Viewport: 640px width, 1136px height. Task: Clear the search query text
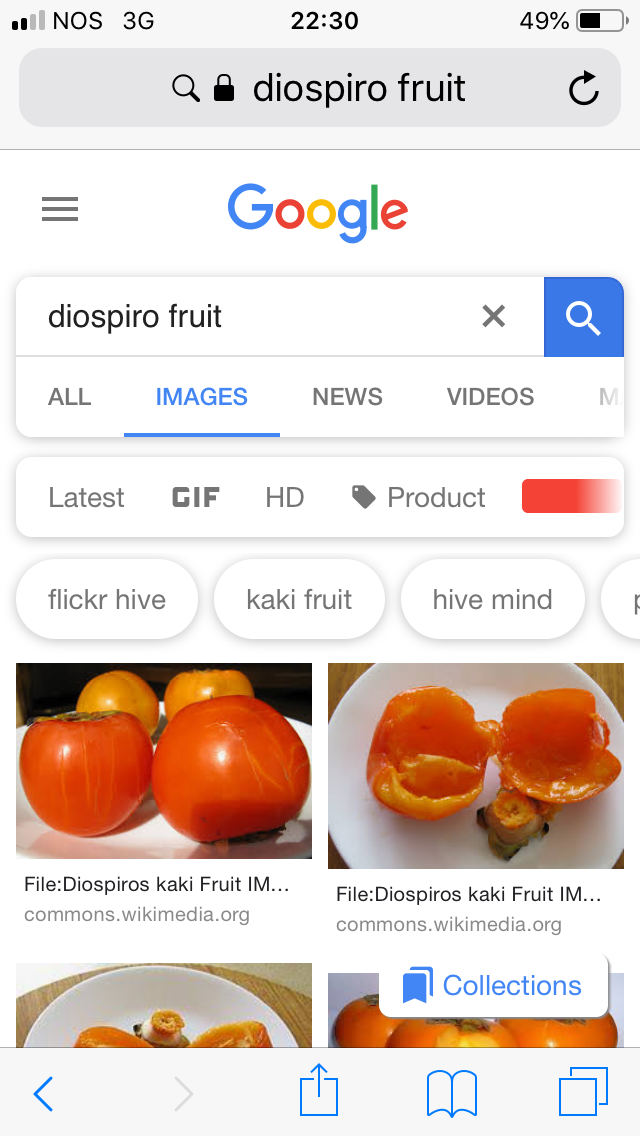click(493, 316)
